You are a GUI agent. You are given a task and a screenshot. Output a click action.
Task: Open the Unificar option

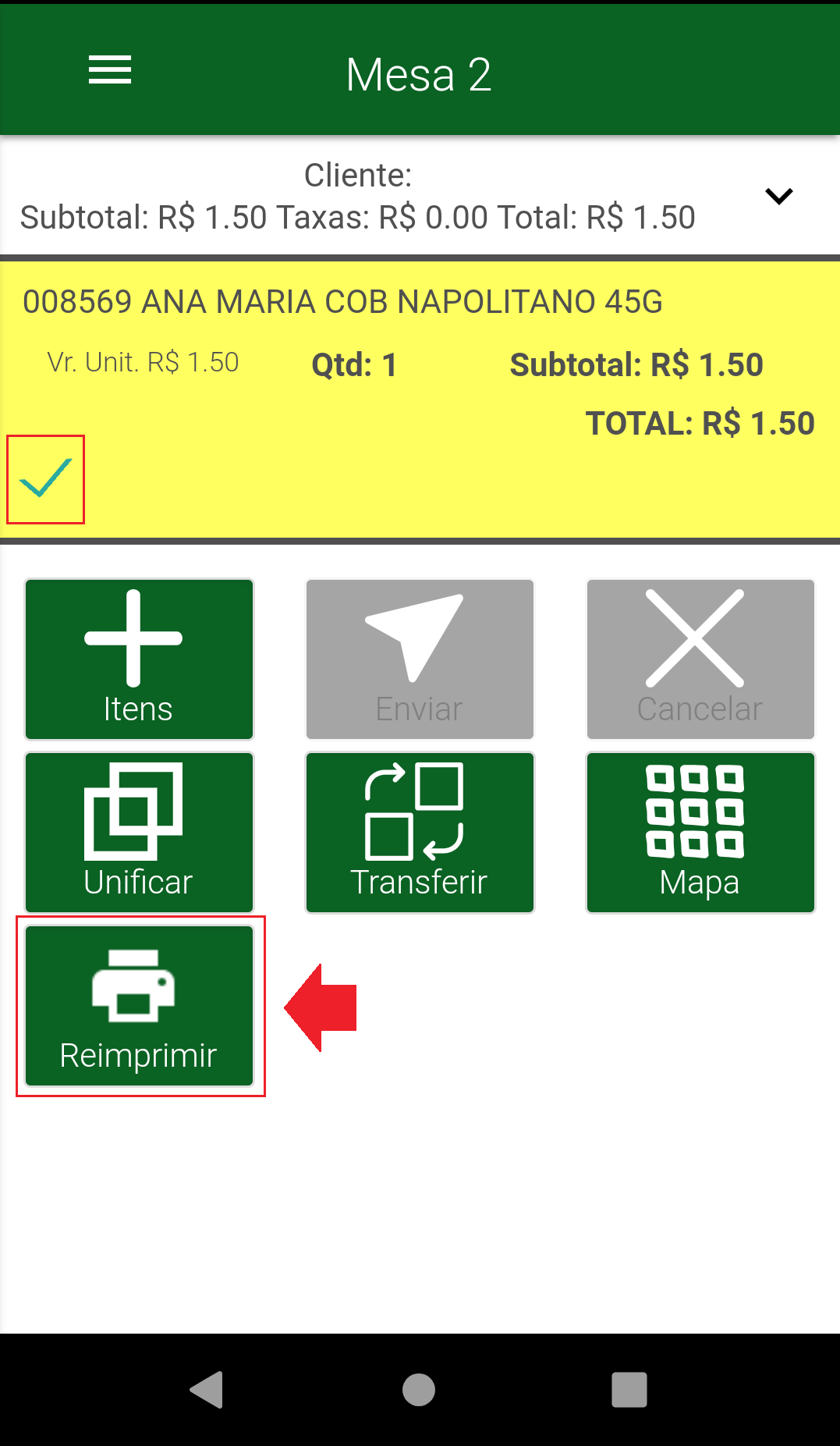(140, 832)
